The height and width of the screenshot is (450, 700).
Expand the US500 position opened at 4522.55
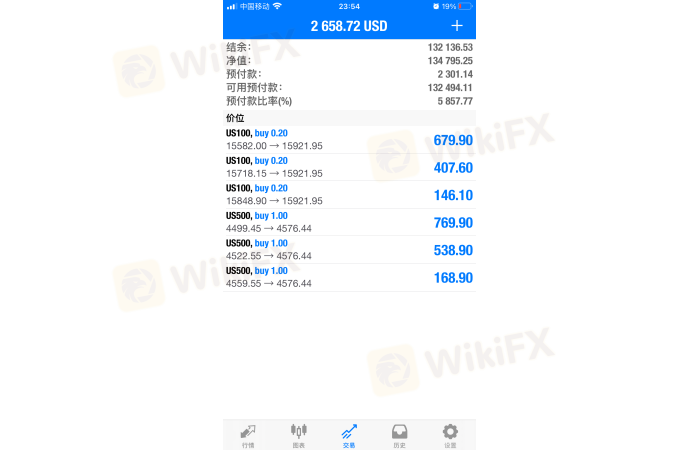point(349,249)
